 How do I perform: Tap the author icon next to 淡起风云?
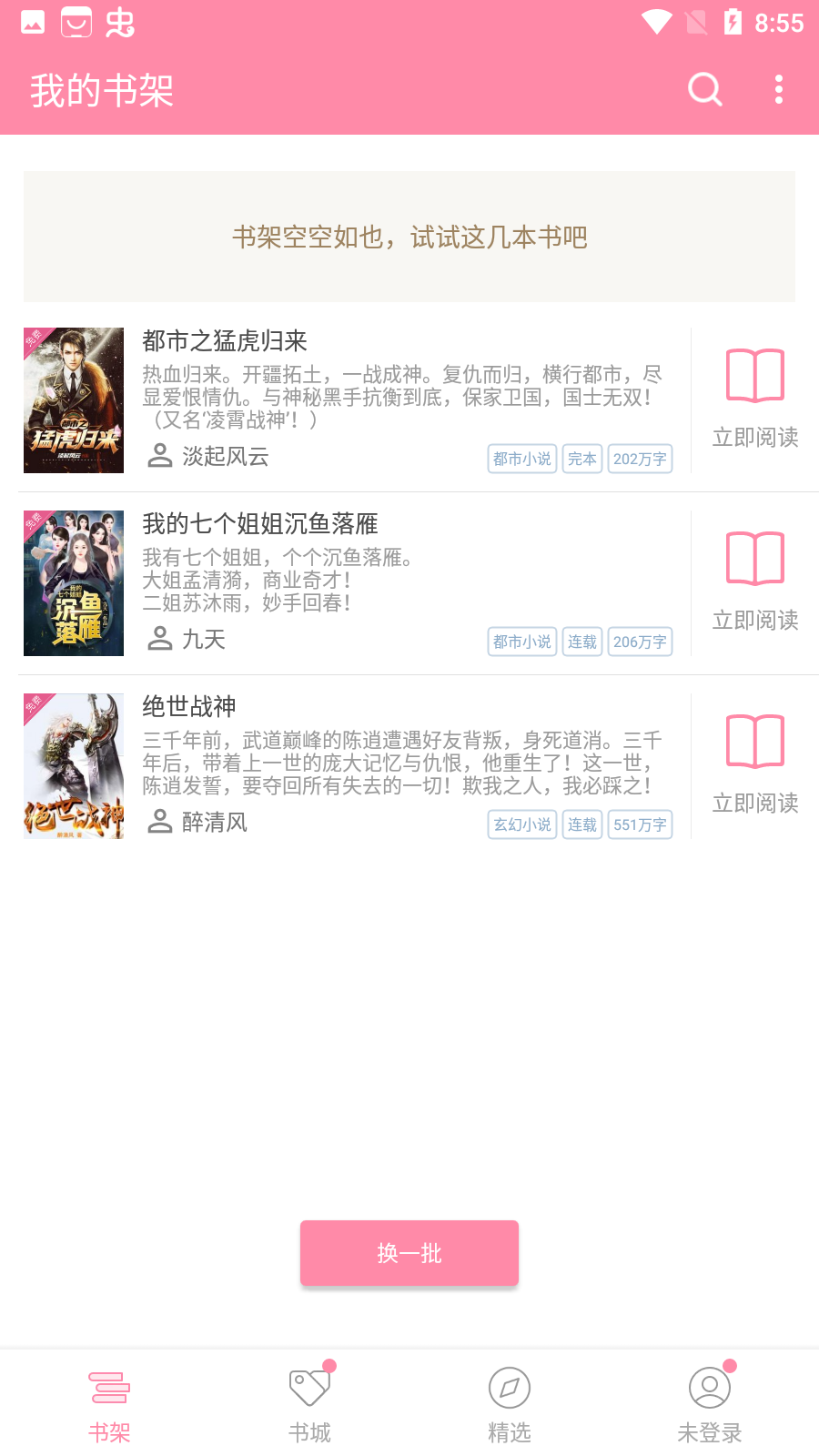pos(158,457)
